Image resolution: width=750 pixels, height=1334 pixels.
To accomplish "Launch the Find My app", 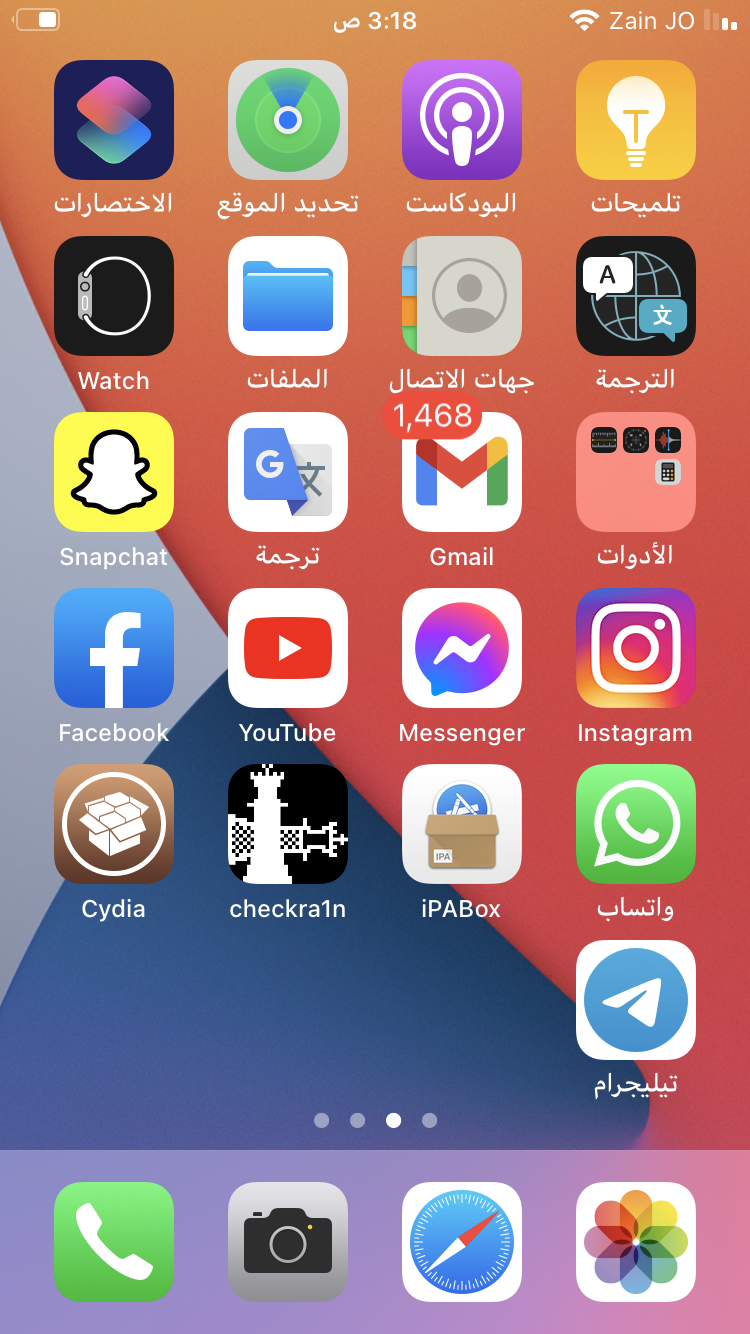I will coord(288,120).
